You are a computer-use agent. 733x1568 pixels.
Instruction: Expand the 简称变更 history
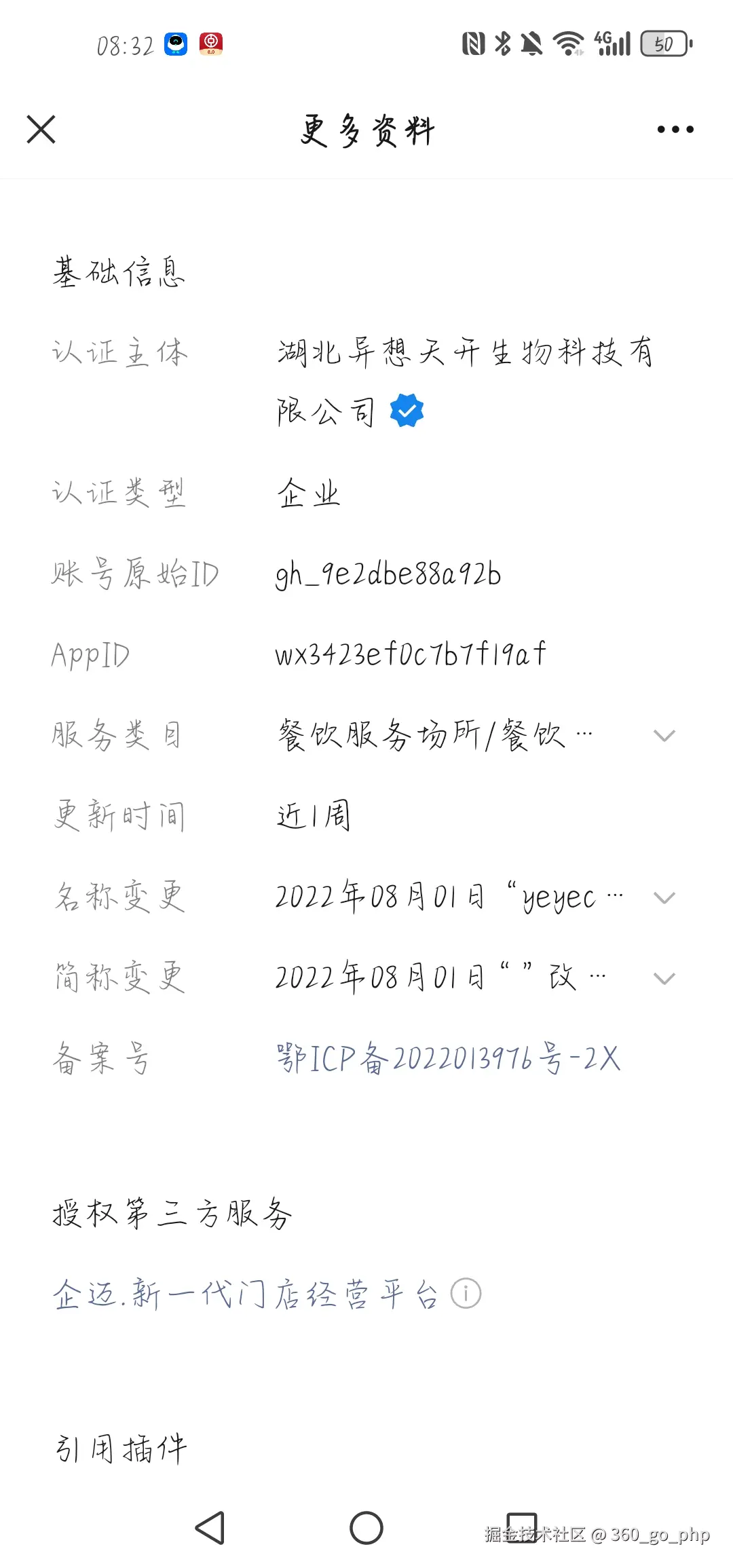pos(664,978)
